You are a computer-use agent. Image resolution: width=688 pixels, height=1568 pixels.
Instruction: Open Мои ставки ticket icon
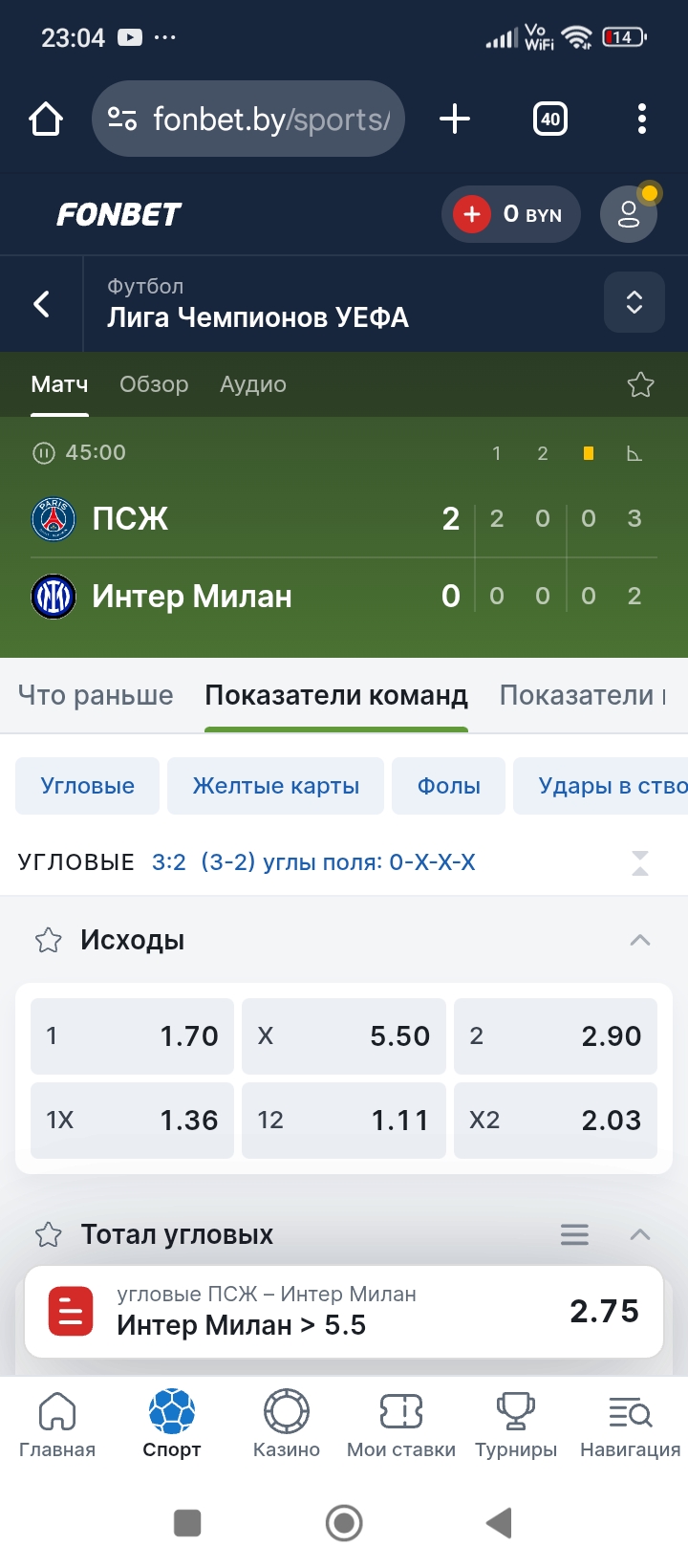tap(400, 1410)
